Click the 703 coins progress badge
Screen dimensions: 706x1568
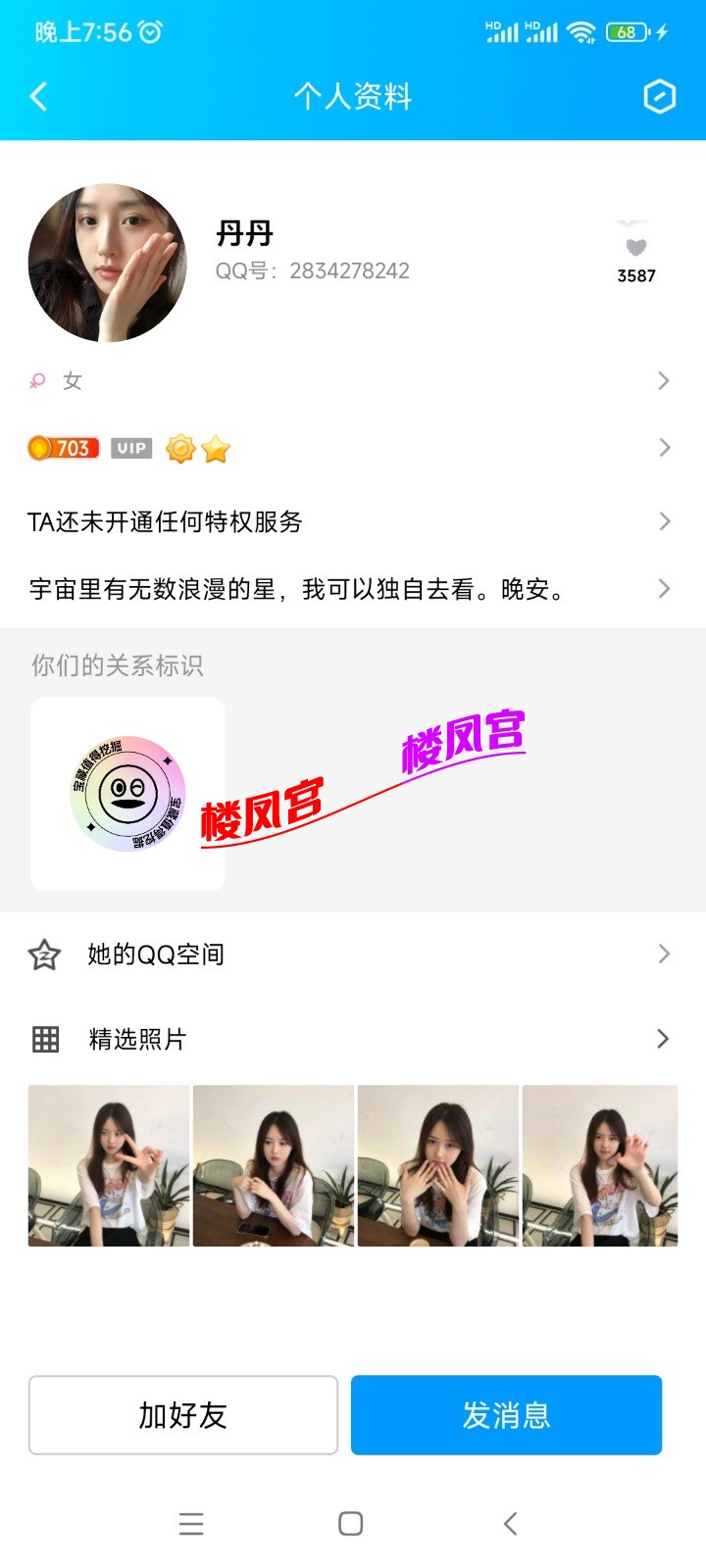(x=63, y=448)
